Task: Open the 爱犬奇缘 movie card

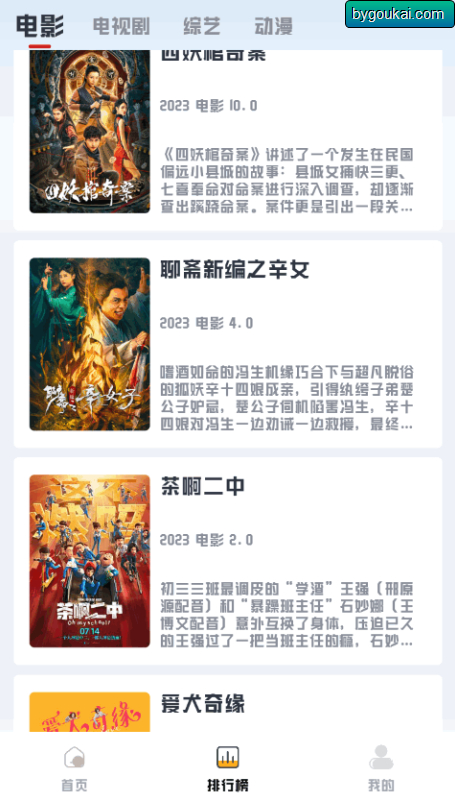Action: click(x=228, y=703)
